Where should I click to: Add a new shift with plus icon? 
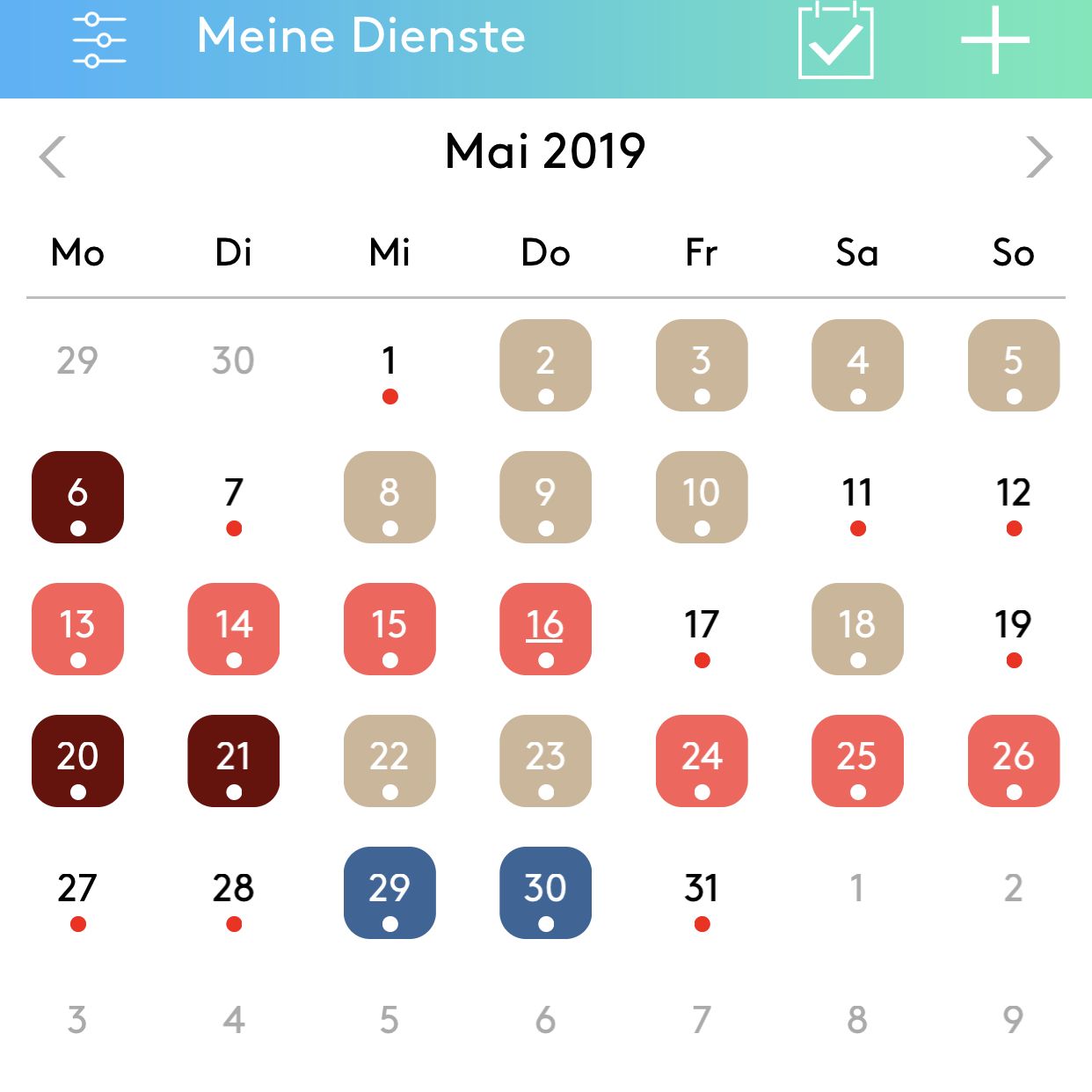[994, 40]
